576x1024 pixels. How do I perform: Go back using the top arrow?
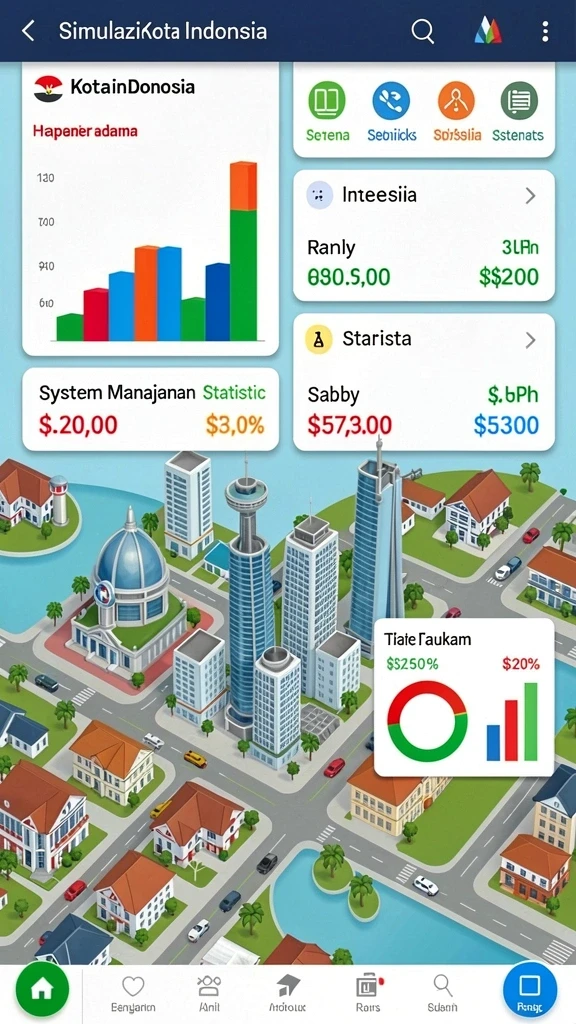pos(28,31)
